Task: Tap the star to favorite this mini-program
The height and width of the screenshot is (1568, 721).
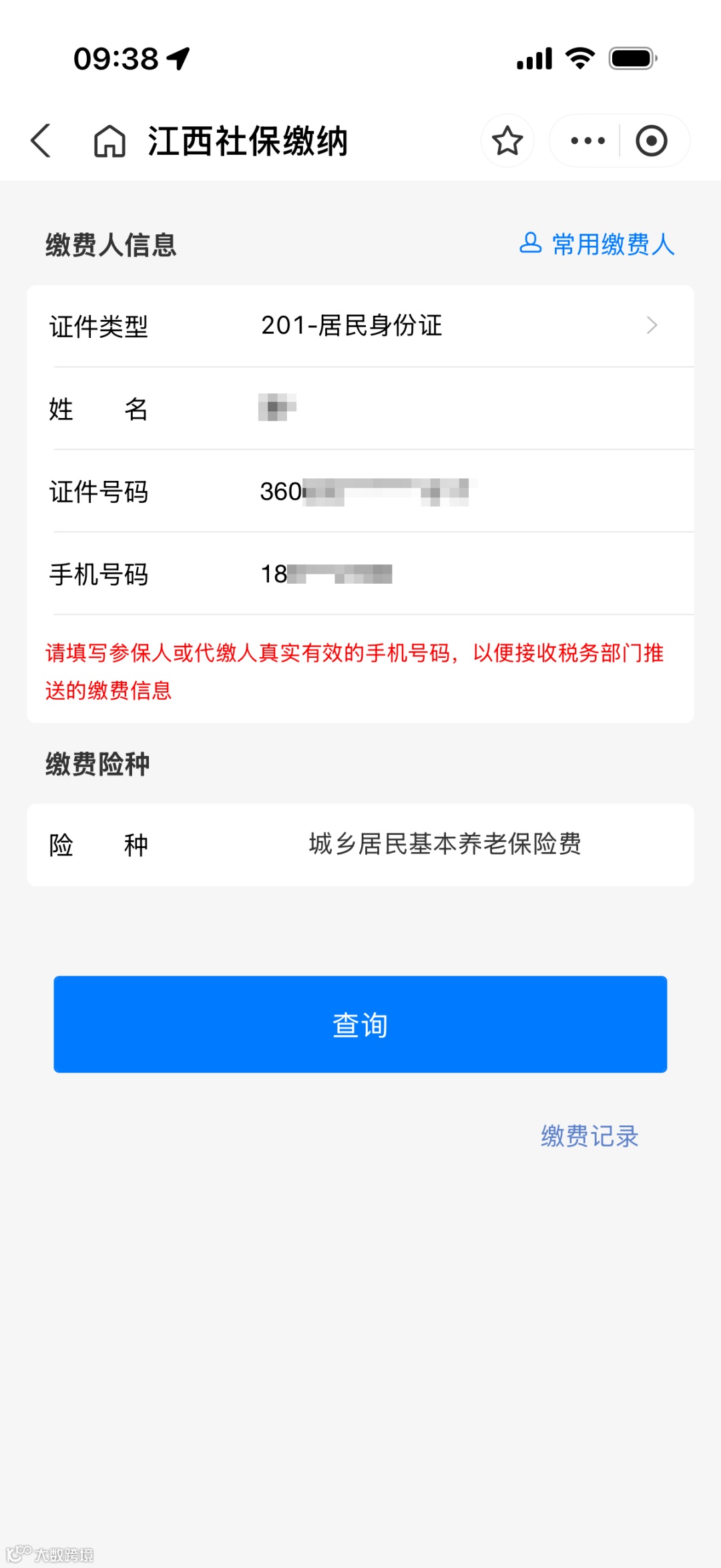Action: click(x=507, y=141)
